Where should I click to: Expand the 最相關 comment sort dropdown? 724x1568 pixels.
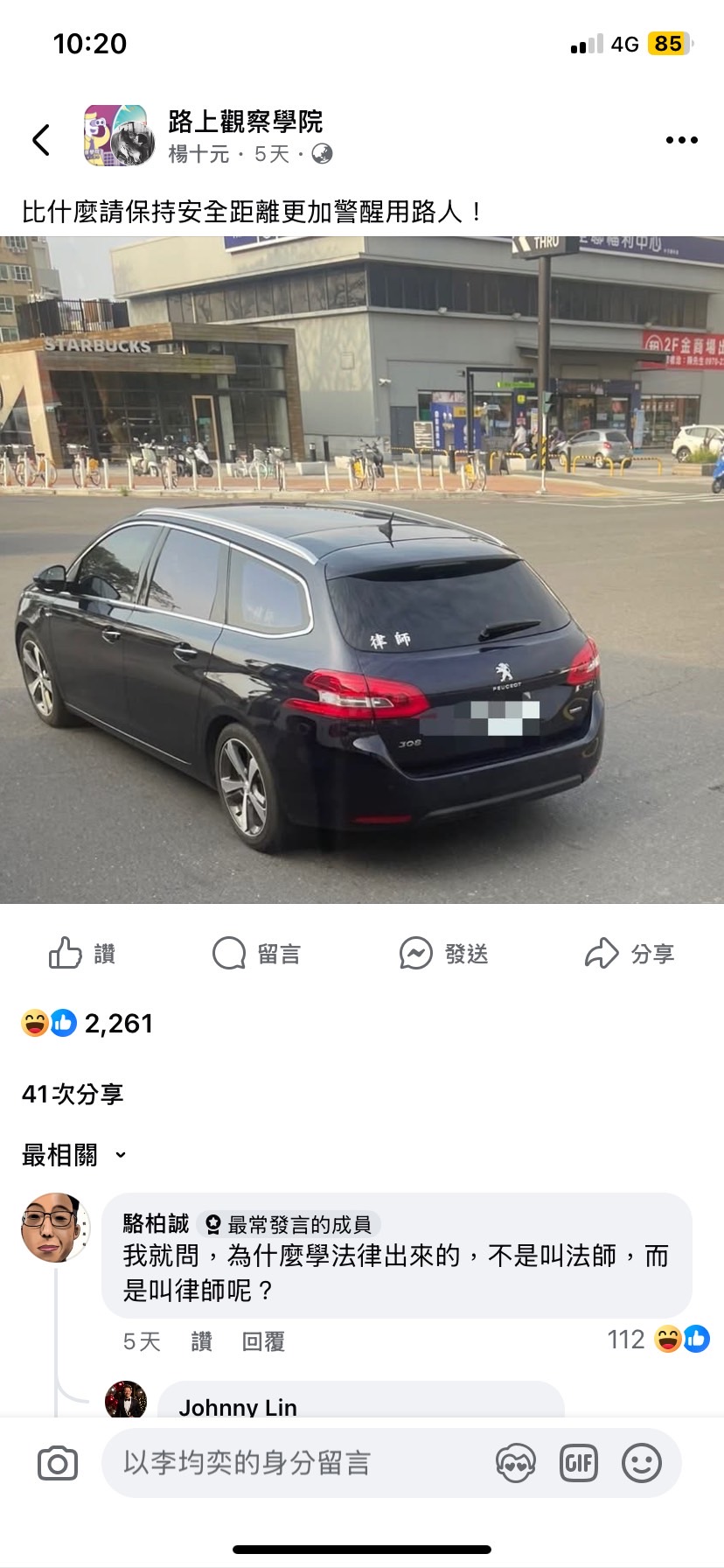(x=74, y=1155)
